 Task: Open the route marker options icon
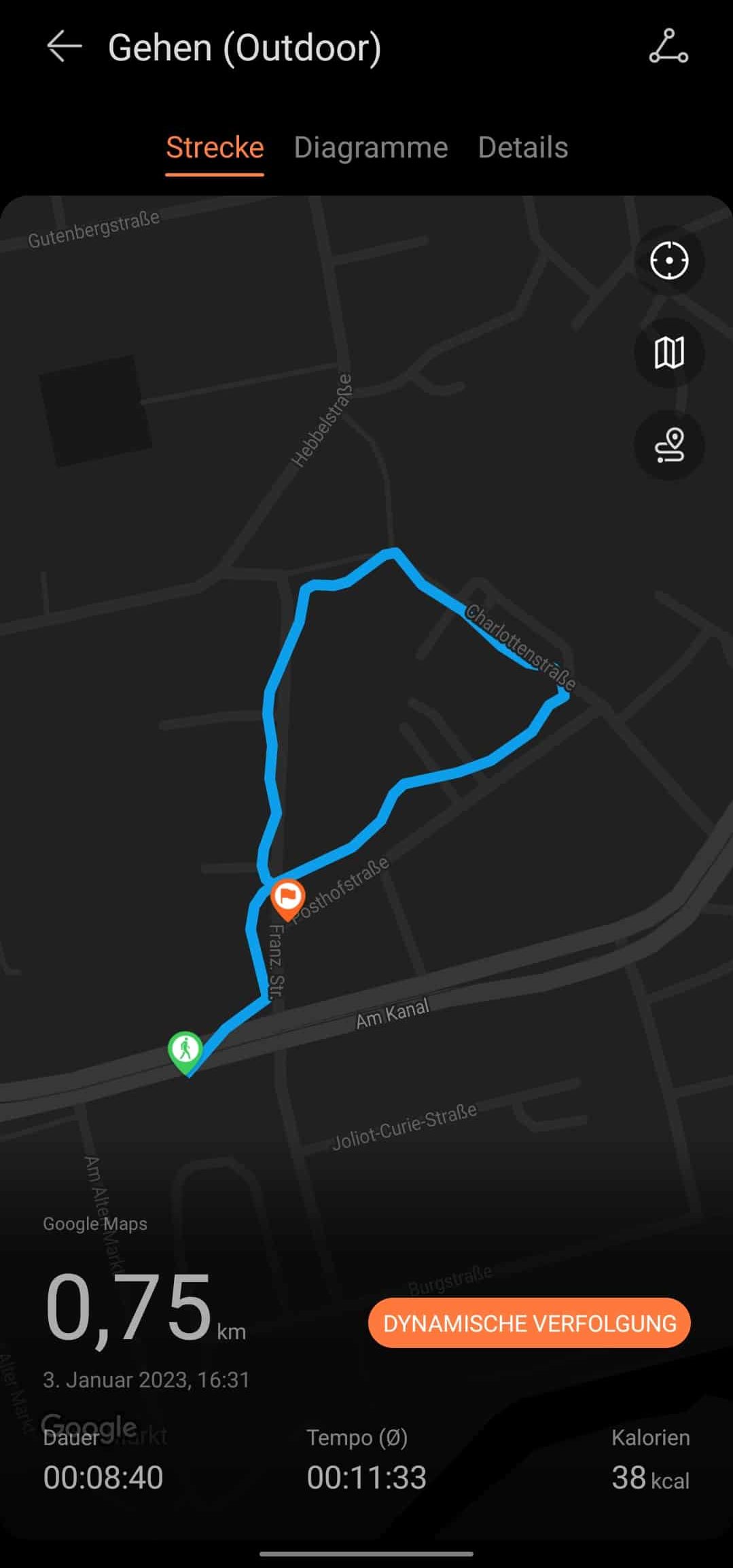669,445
